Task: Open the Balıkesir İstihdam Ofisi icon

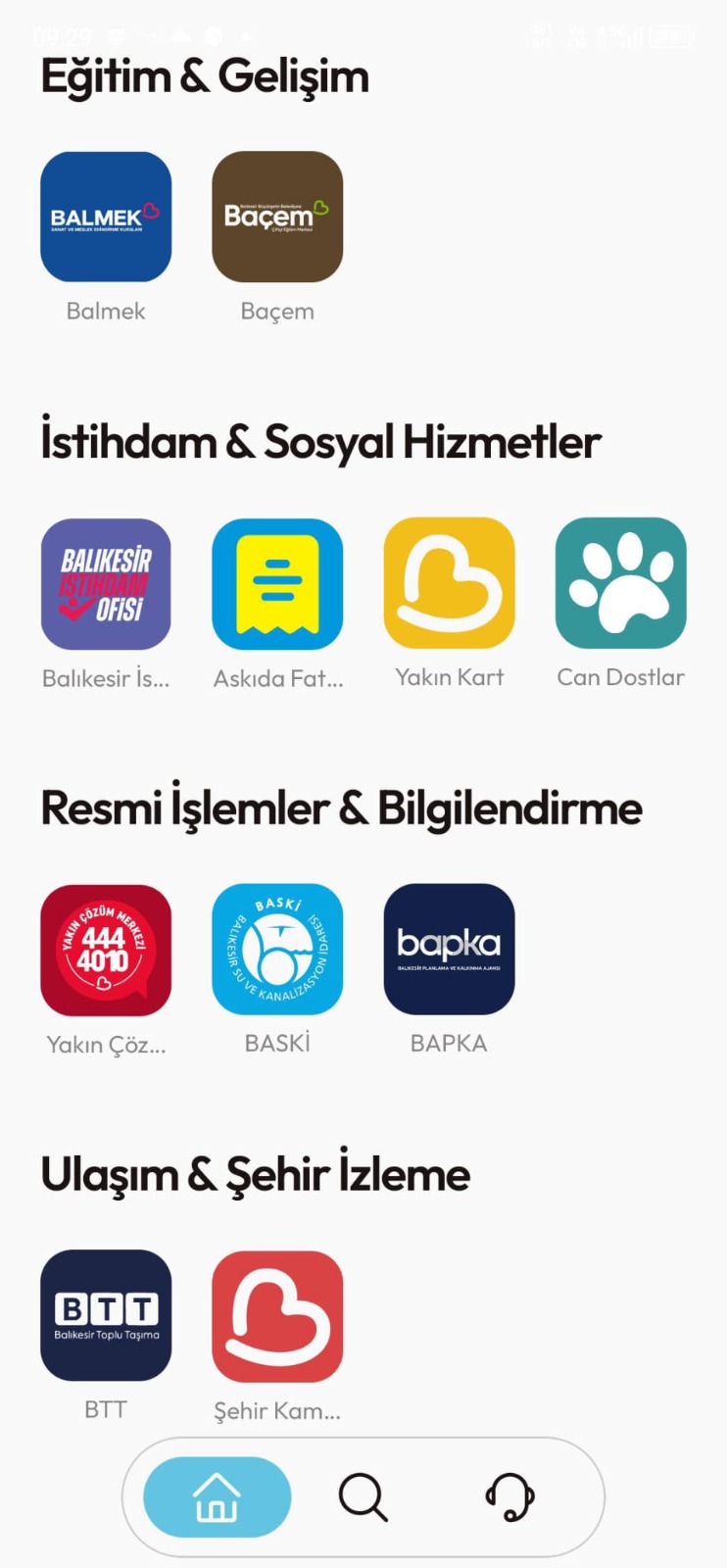Action: 106,584
